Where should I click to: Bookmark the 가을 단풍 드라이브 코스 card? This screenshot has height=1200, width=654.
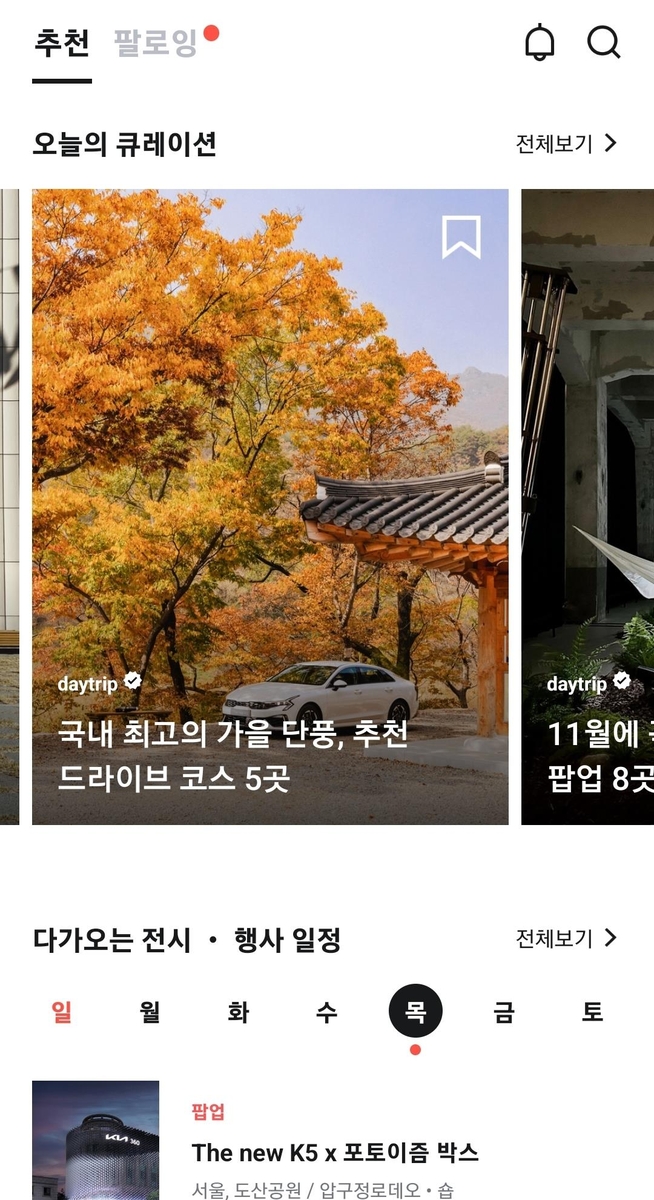(461, 237)
